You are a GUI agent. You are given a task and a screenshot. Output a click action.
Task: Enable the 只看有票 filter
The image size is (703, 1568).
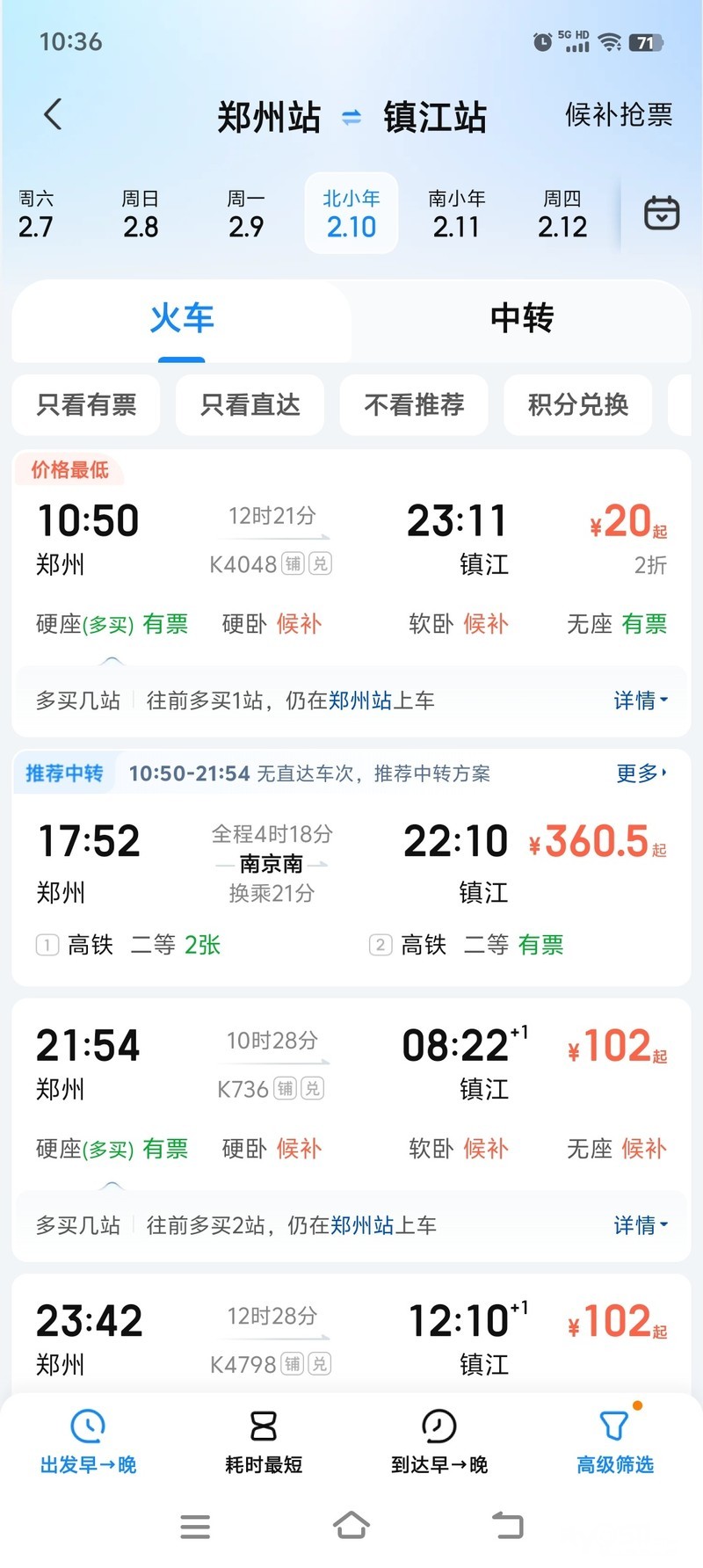point(86,404)
